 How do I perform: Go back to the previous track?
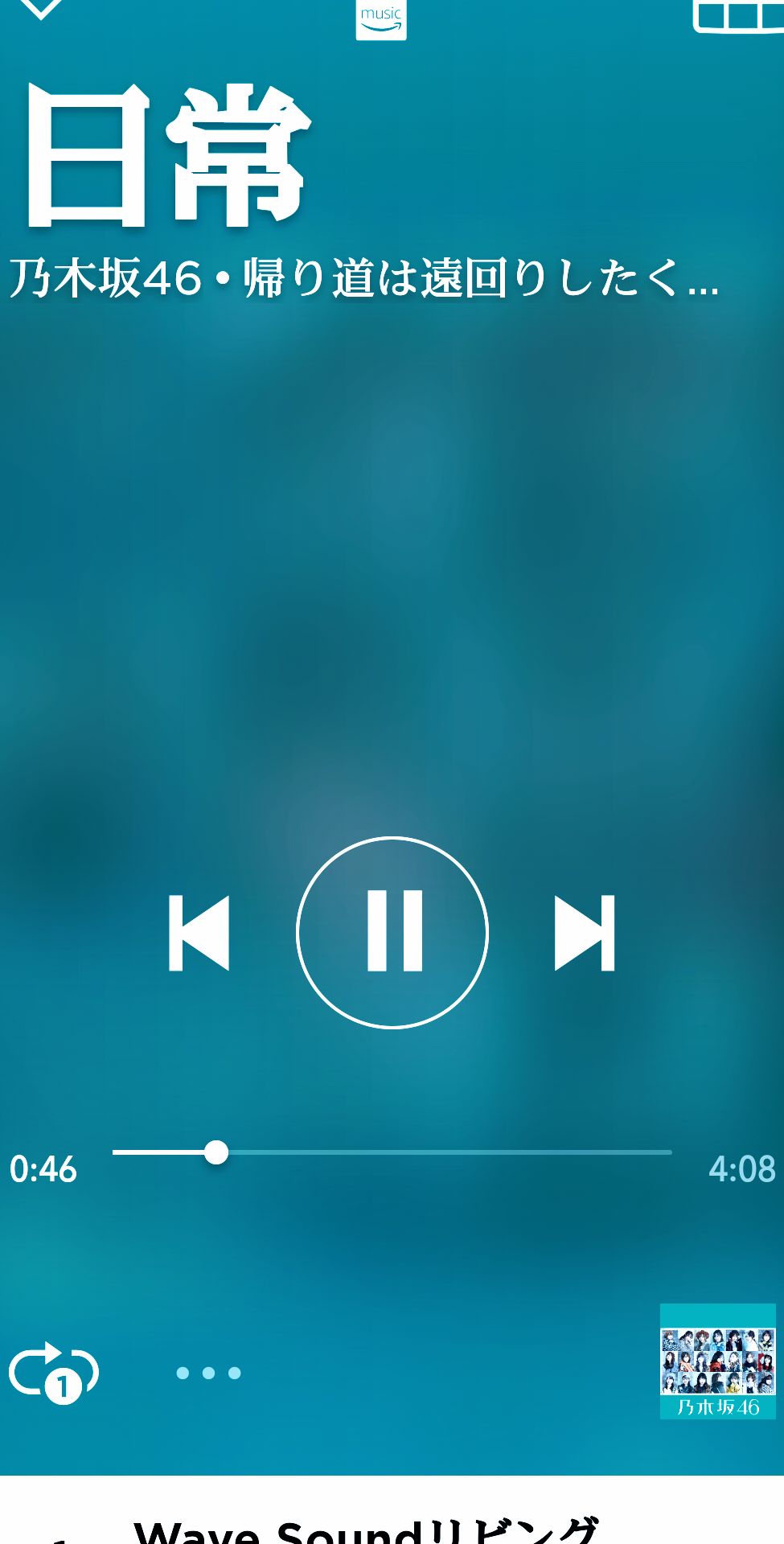coord(199,933)
